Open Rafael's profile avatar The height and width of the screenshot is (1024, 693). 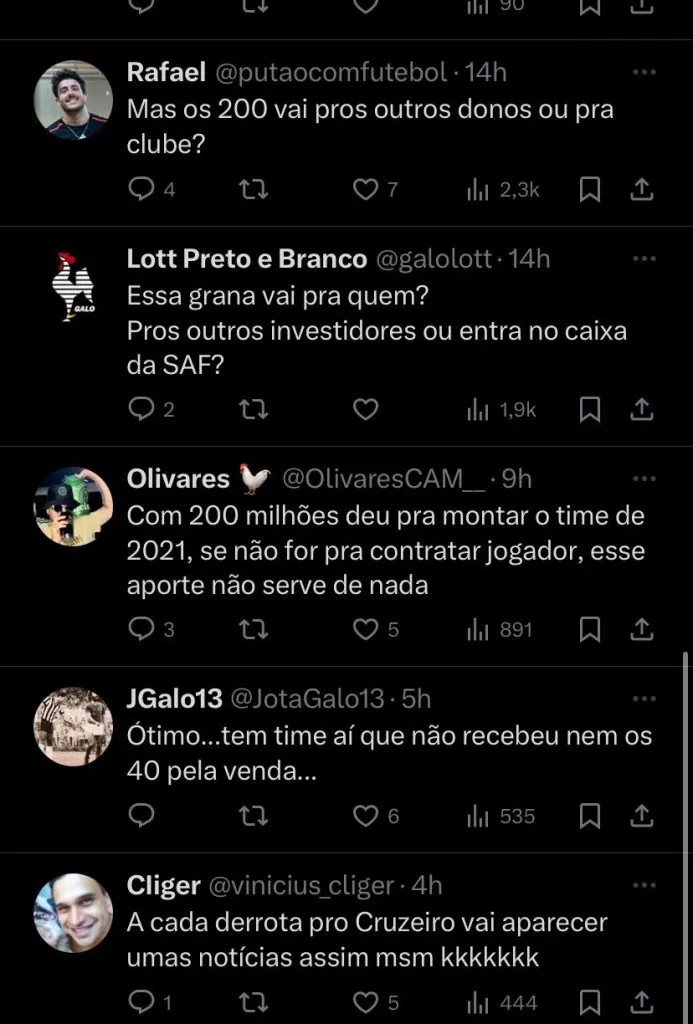pyautogui.click(x=73, y=100)
